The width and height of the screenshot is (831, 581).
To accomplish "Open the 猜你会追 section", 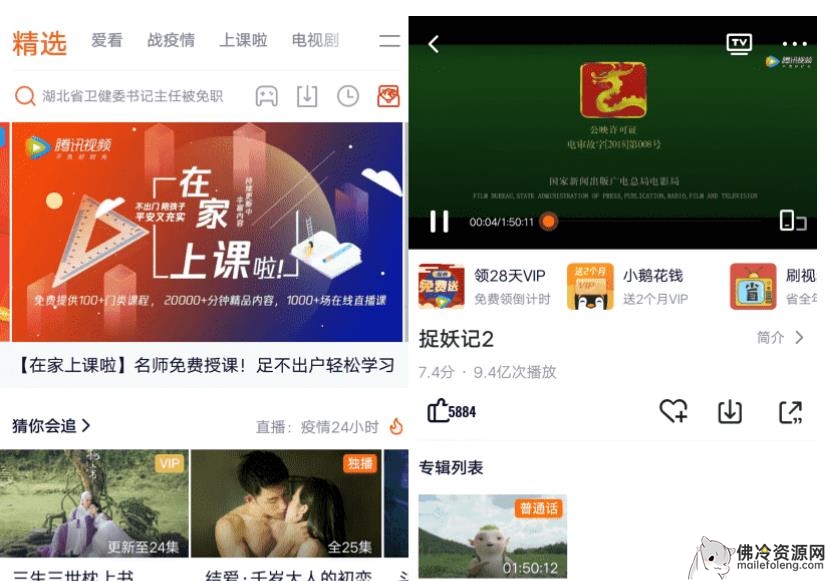I will tap(51, 425).
